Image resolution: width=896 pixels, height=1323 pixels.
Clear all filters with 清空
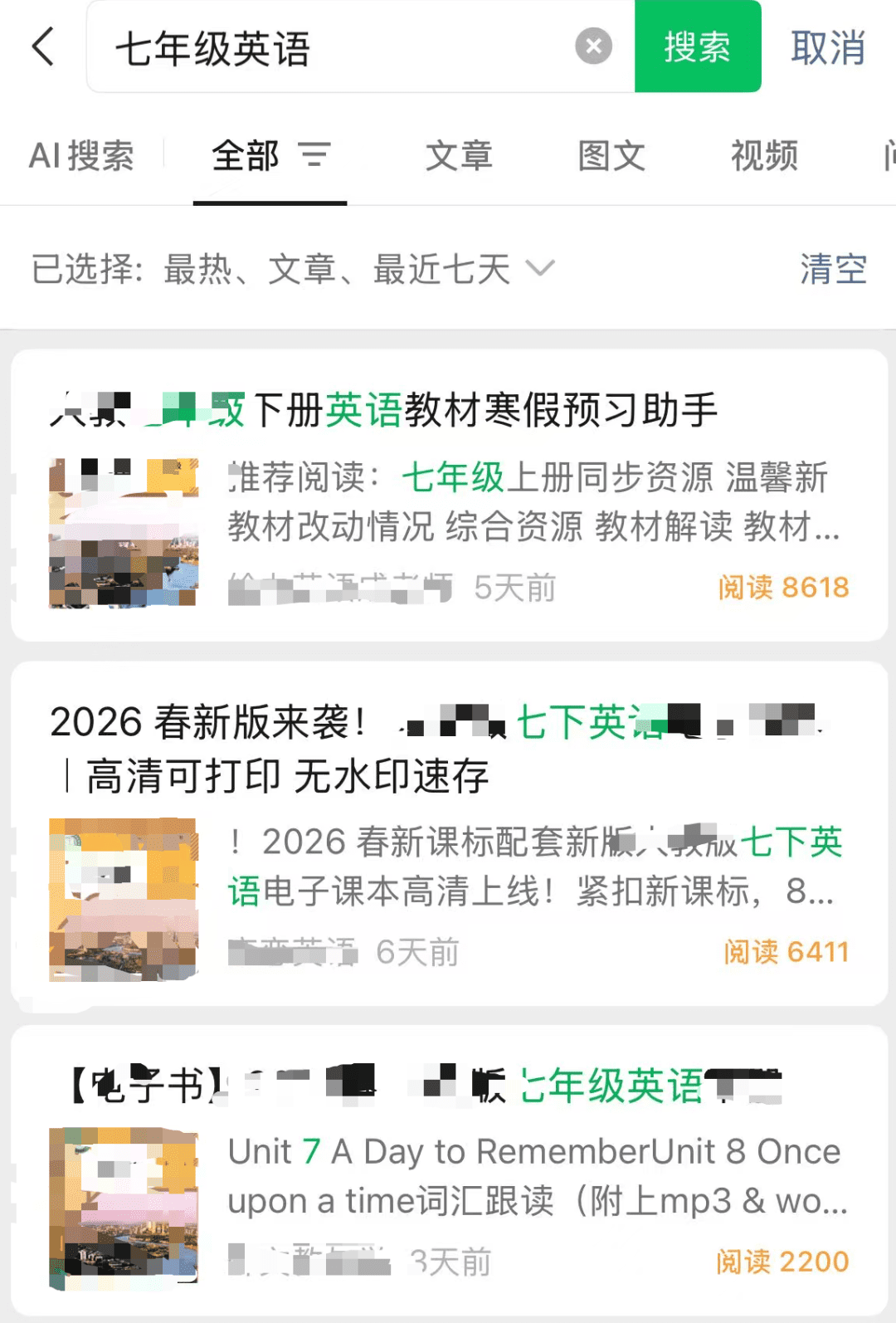833,269
